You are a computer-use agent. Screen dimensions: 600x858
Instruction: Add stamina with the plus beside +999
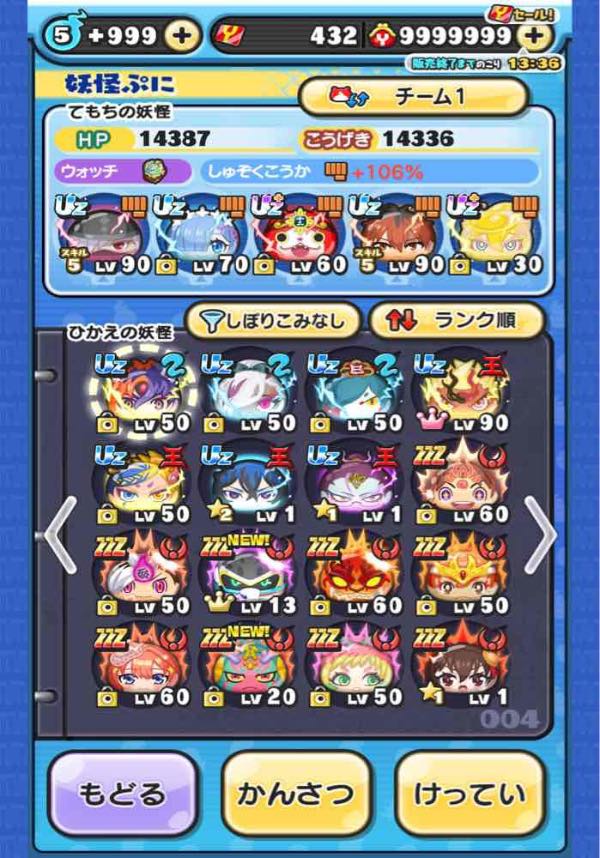pyautogui.click(x=181, y=36)
